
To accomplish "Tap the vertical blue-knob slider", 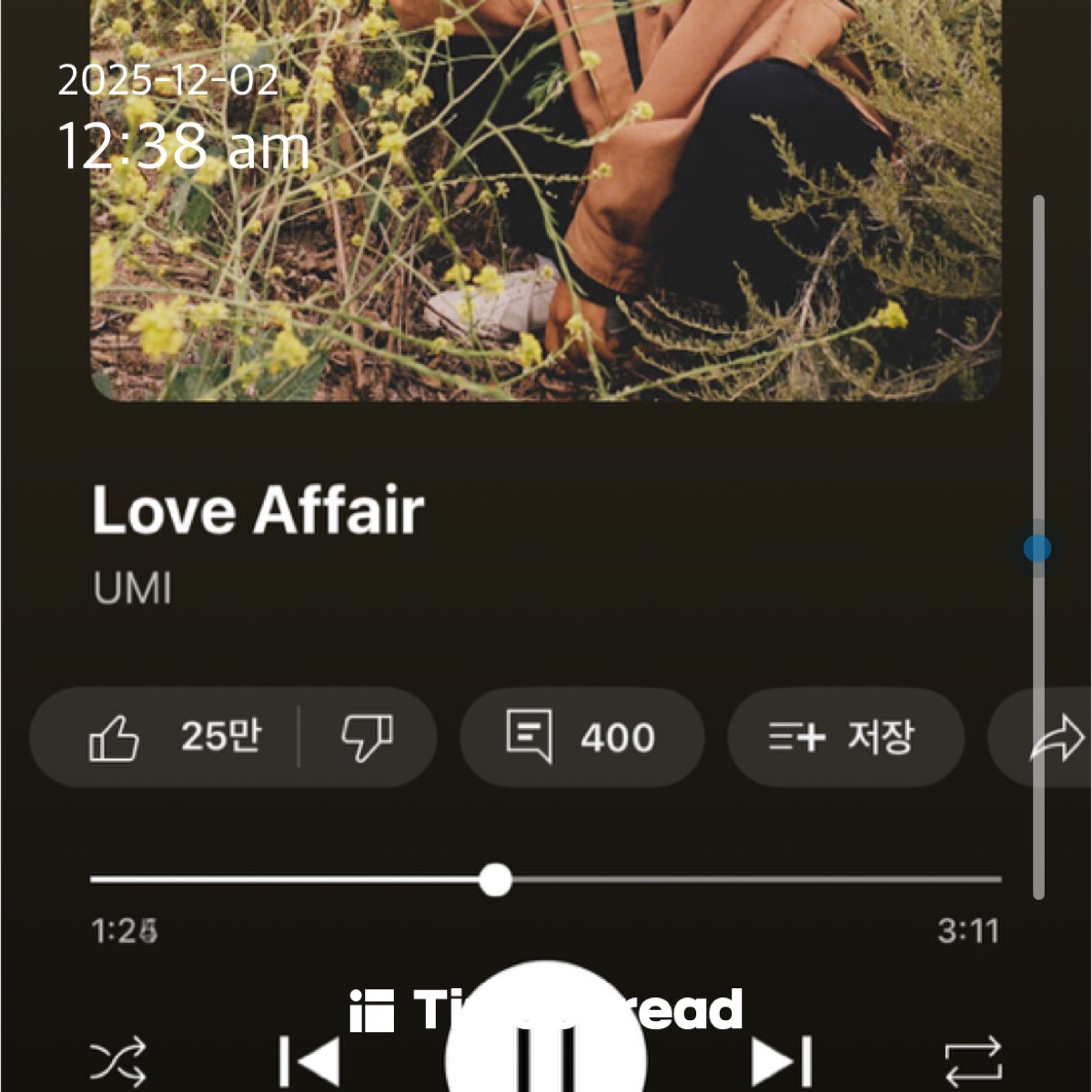I will 1038,547.
